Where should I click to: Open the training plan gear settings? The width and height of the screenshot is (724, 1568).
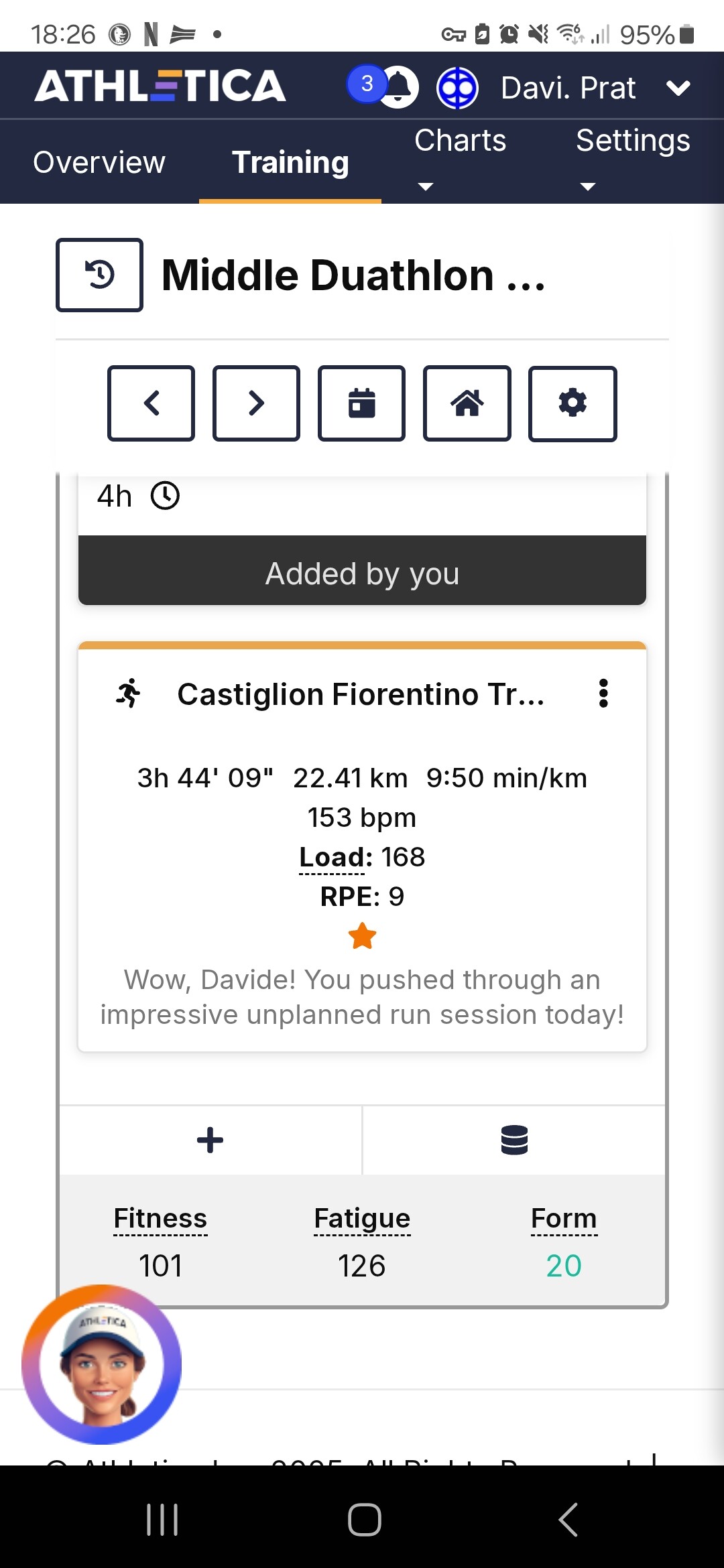(572, 403)
